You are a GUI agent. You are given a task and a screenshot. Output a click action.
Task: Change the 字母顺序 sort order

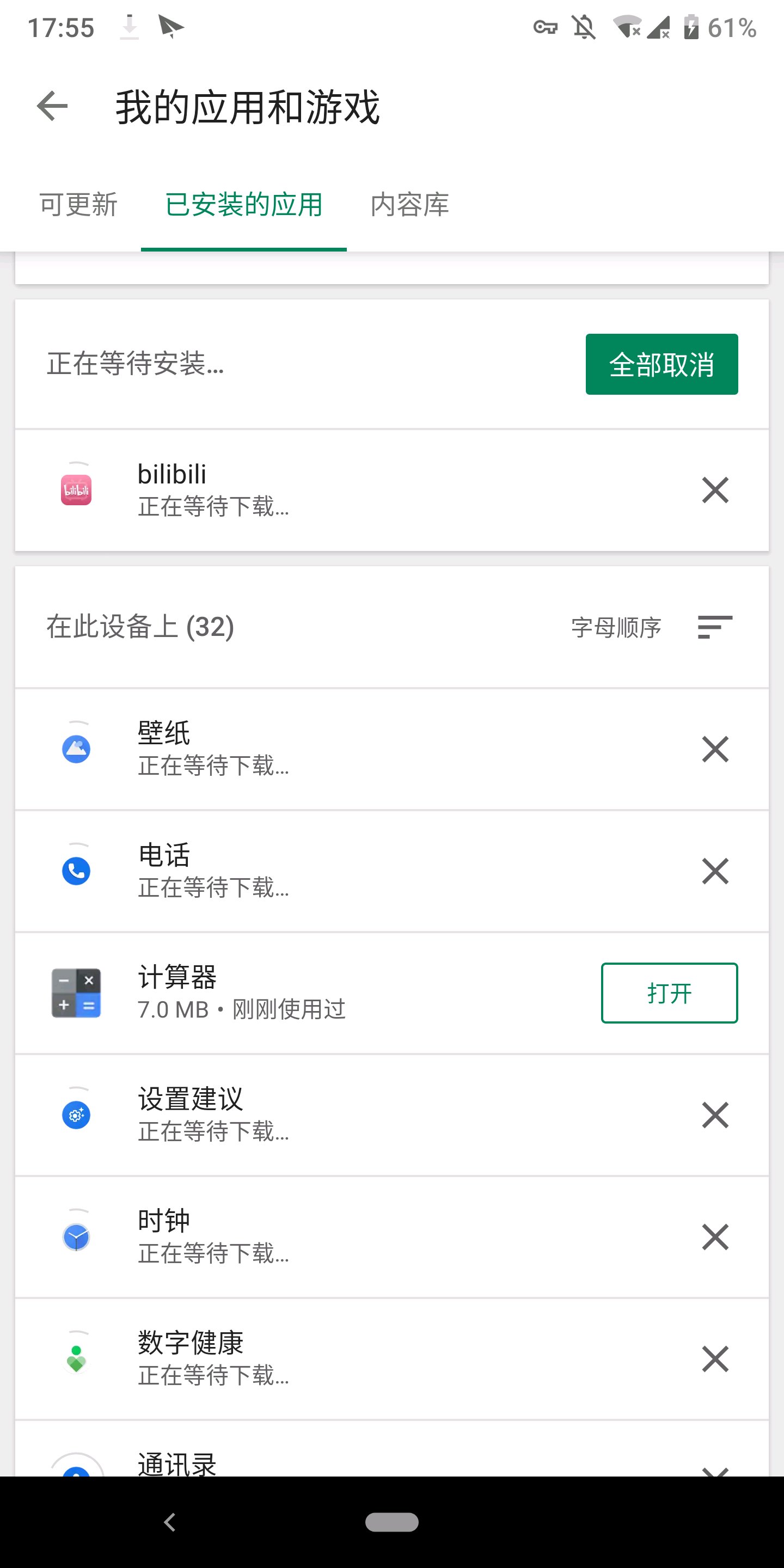[651, 627]
